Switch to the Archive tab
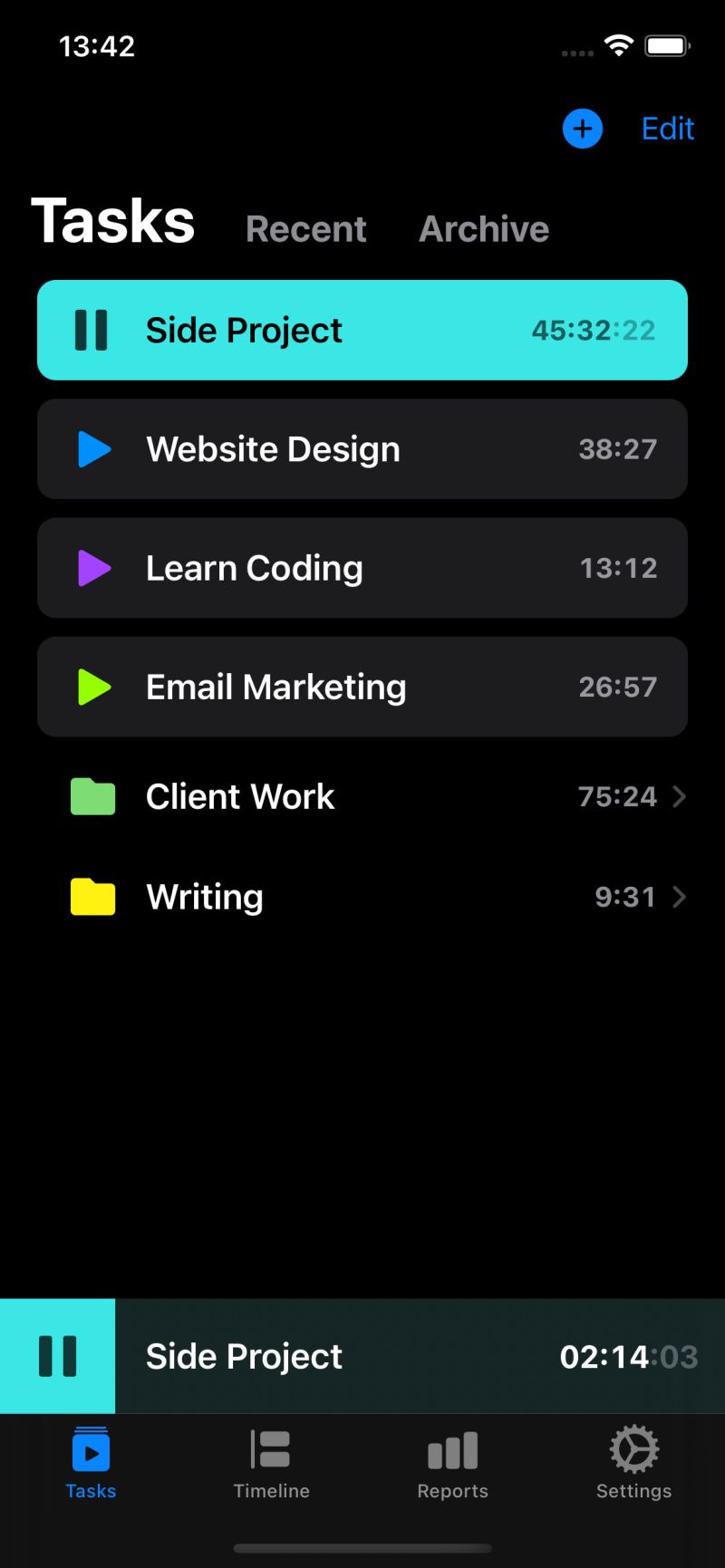The width and height of the screenshot is (725, 1568). pyautogui.click(x=484, y=229)
